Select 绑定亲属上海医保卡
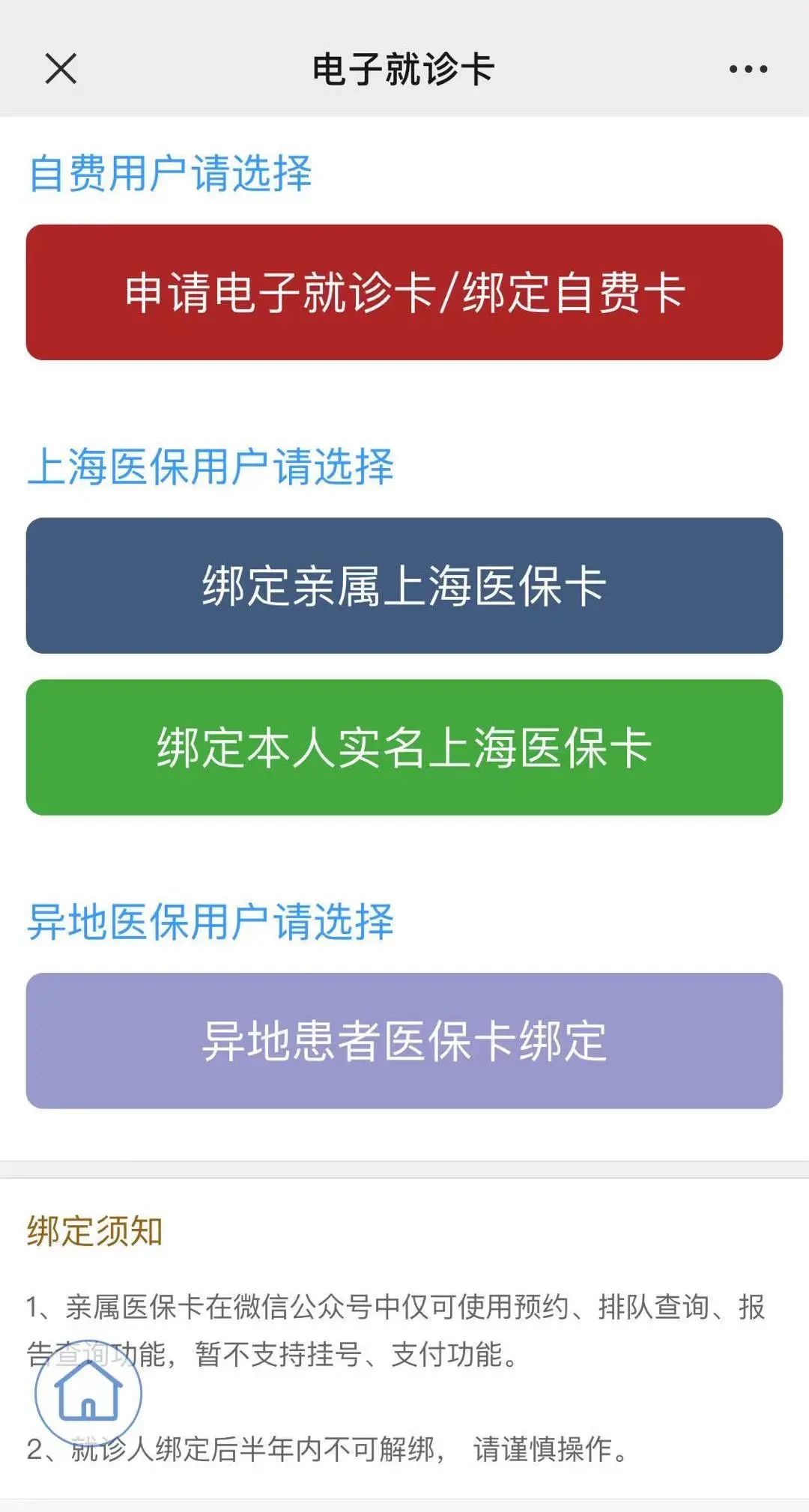The width and height of the screenshot is (809, 1512). [x=404, y=586]
